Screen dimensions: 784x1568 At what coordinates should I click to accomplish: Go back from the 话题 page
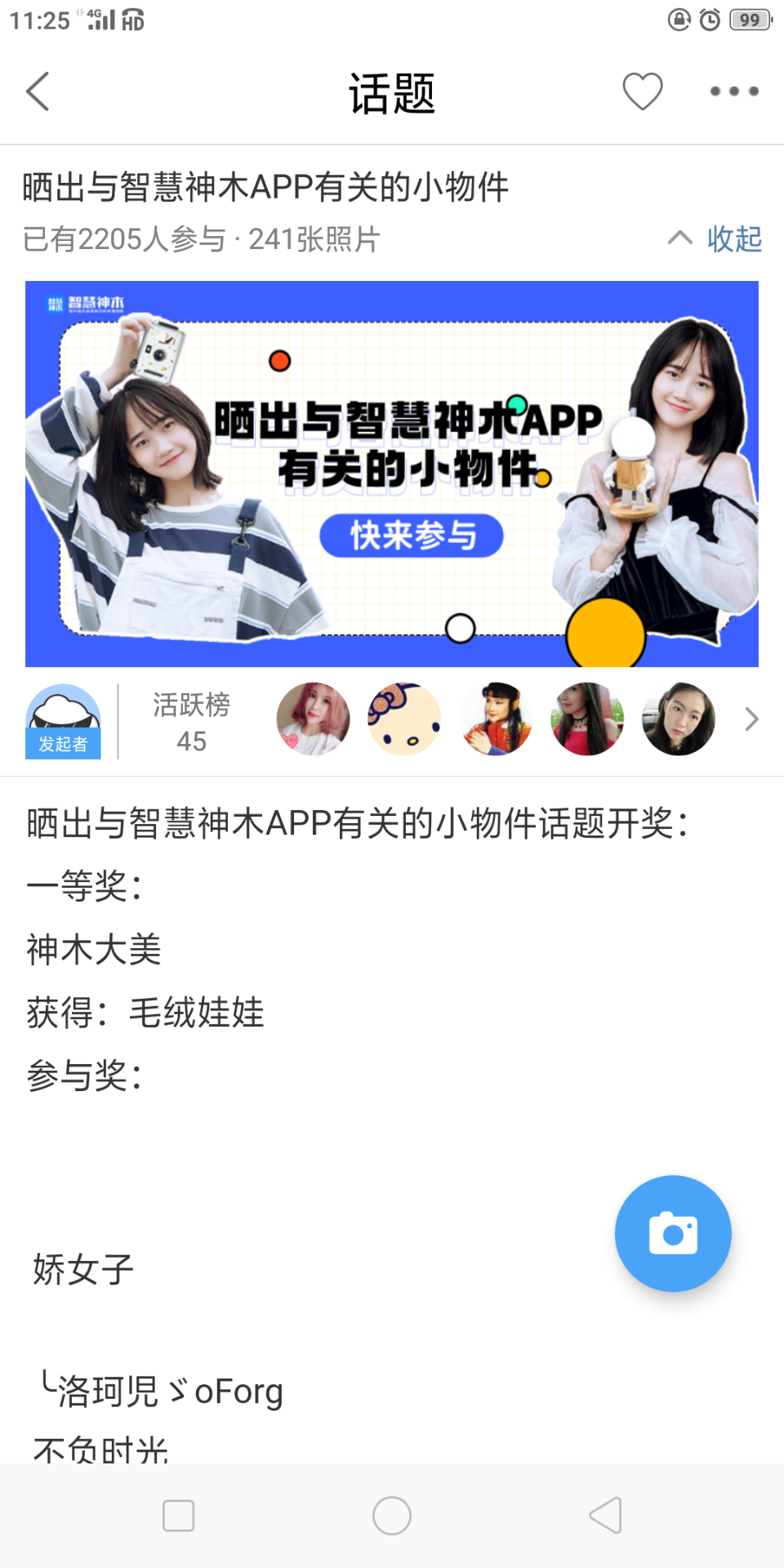click(38, 91)
